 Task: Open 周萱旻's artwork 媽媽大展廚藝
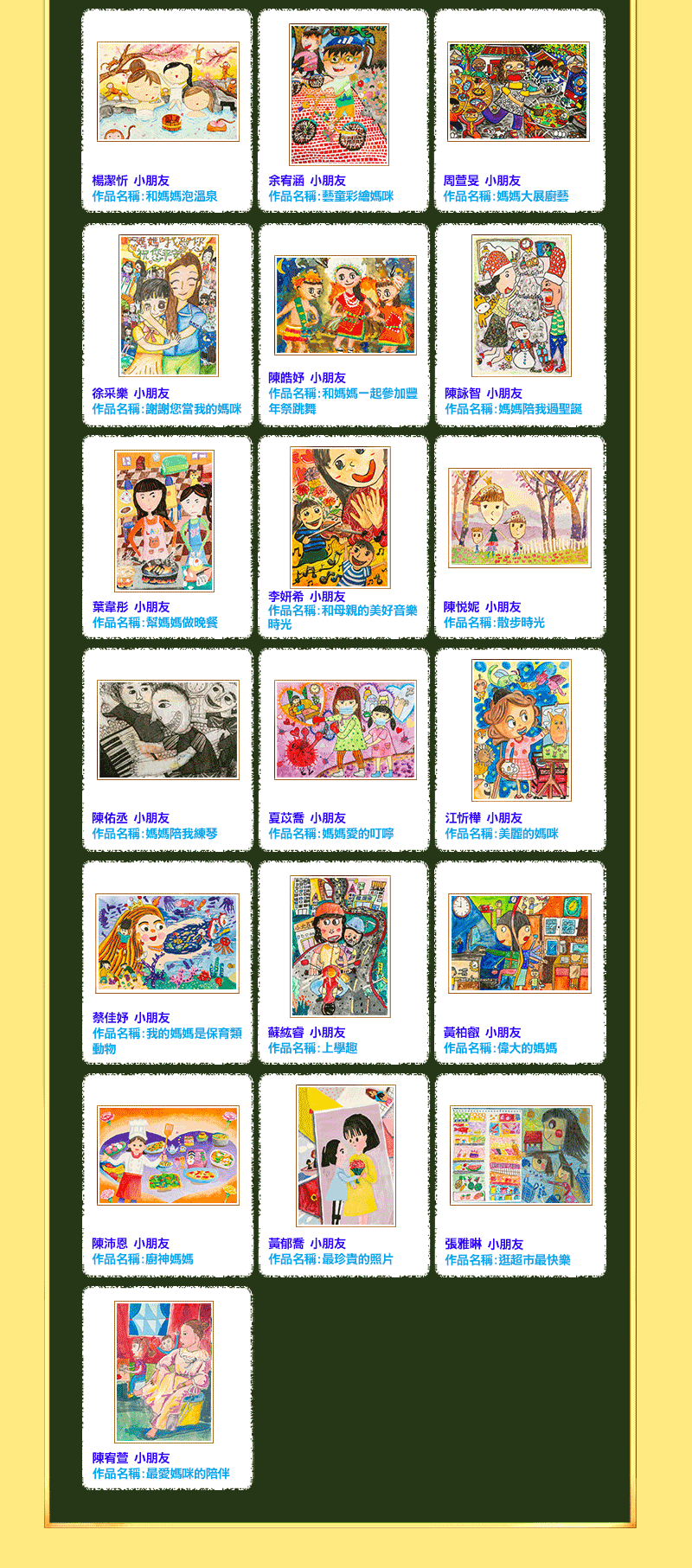point(518,92)
